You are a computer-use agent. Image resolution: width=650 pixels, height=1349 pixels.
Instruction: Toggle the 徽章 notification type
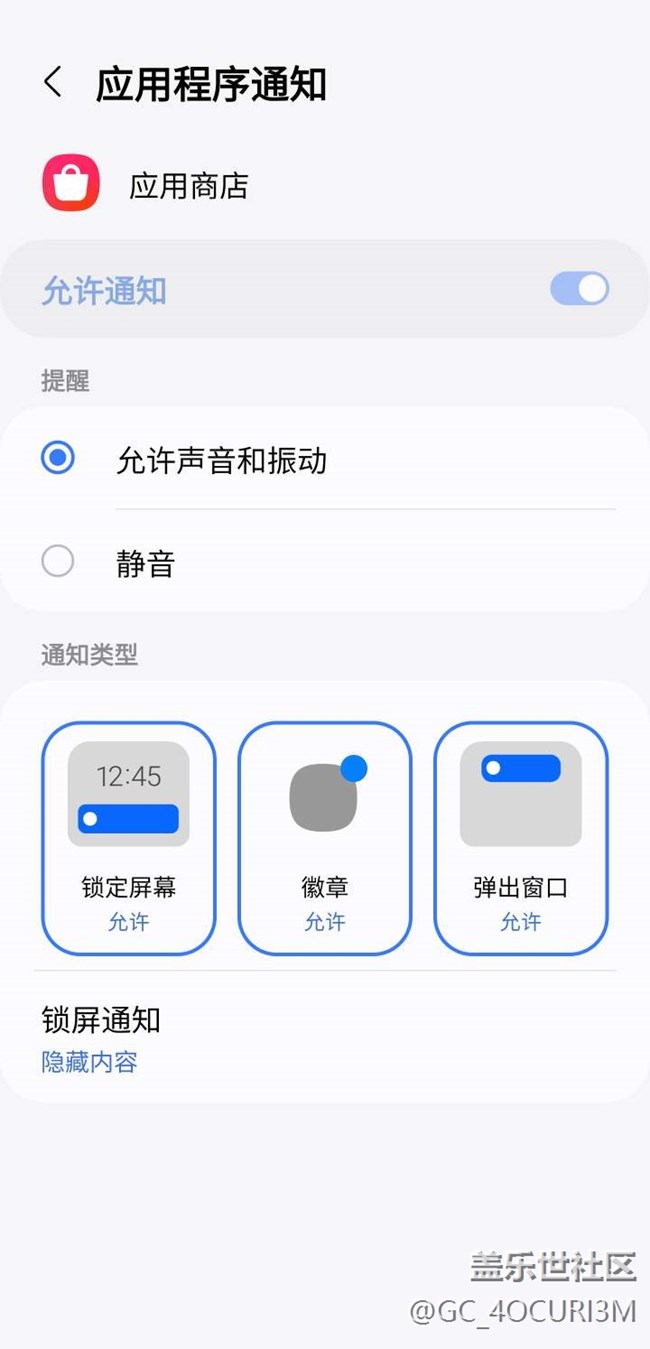(x=324, y=838)
